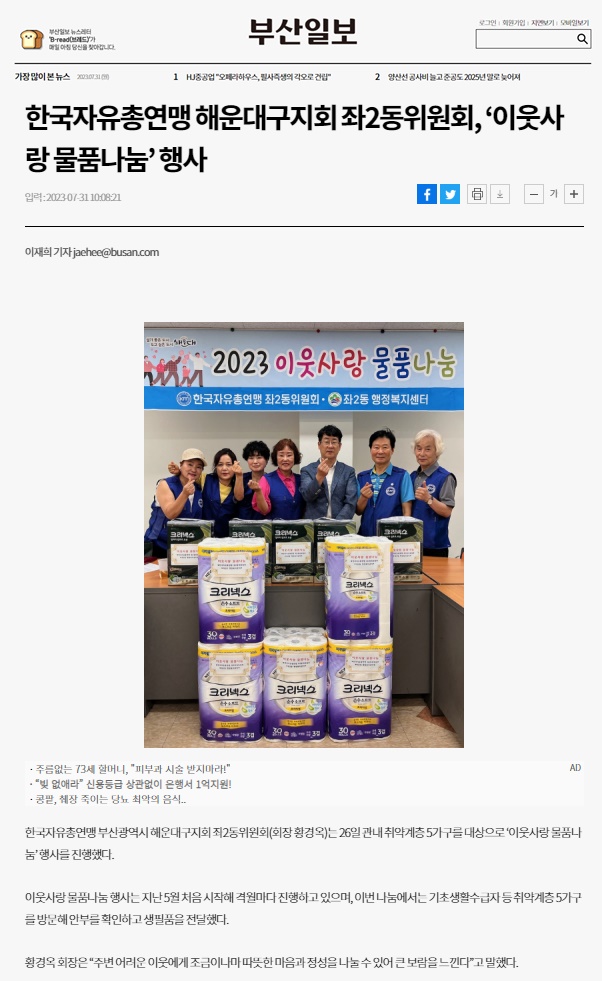Viewport: 602px width, 981px height.
Task: Share the article on Twitter
Action: coord(450,194)
